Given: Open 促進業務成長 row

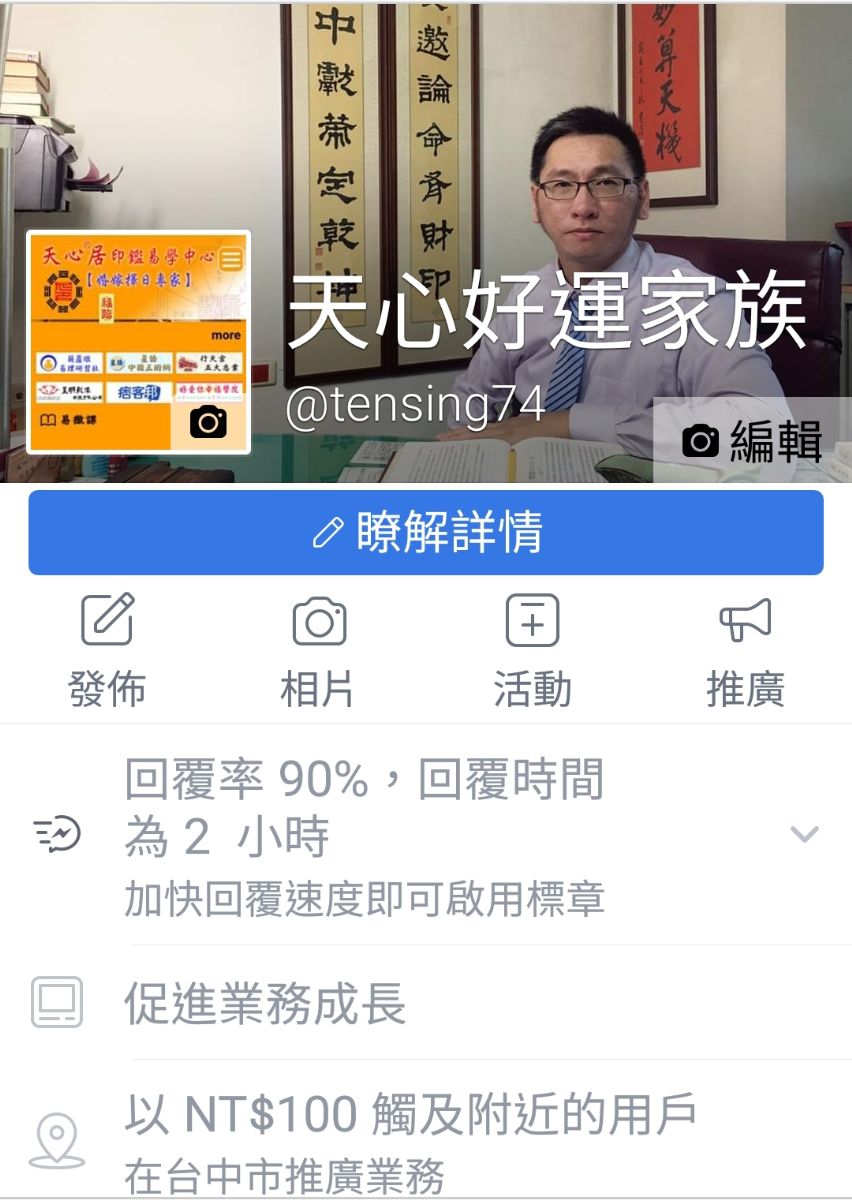Looking at the screenshot, I should (x=426, y=1003).
